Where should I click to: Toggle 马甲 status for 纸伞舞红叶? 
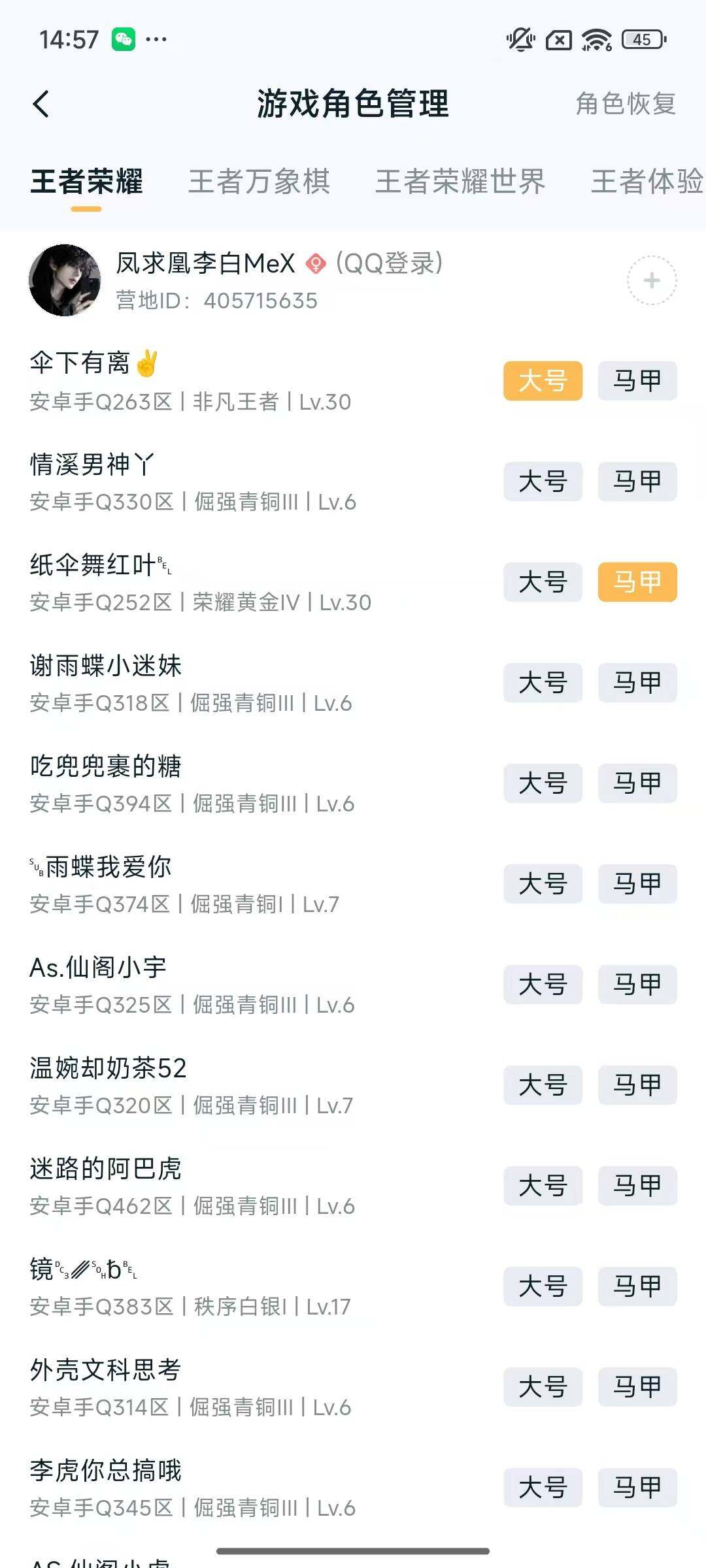coord(637,582)
